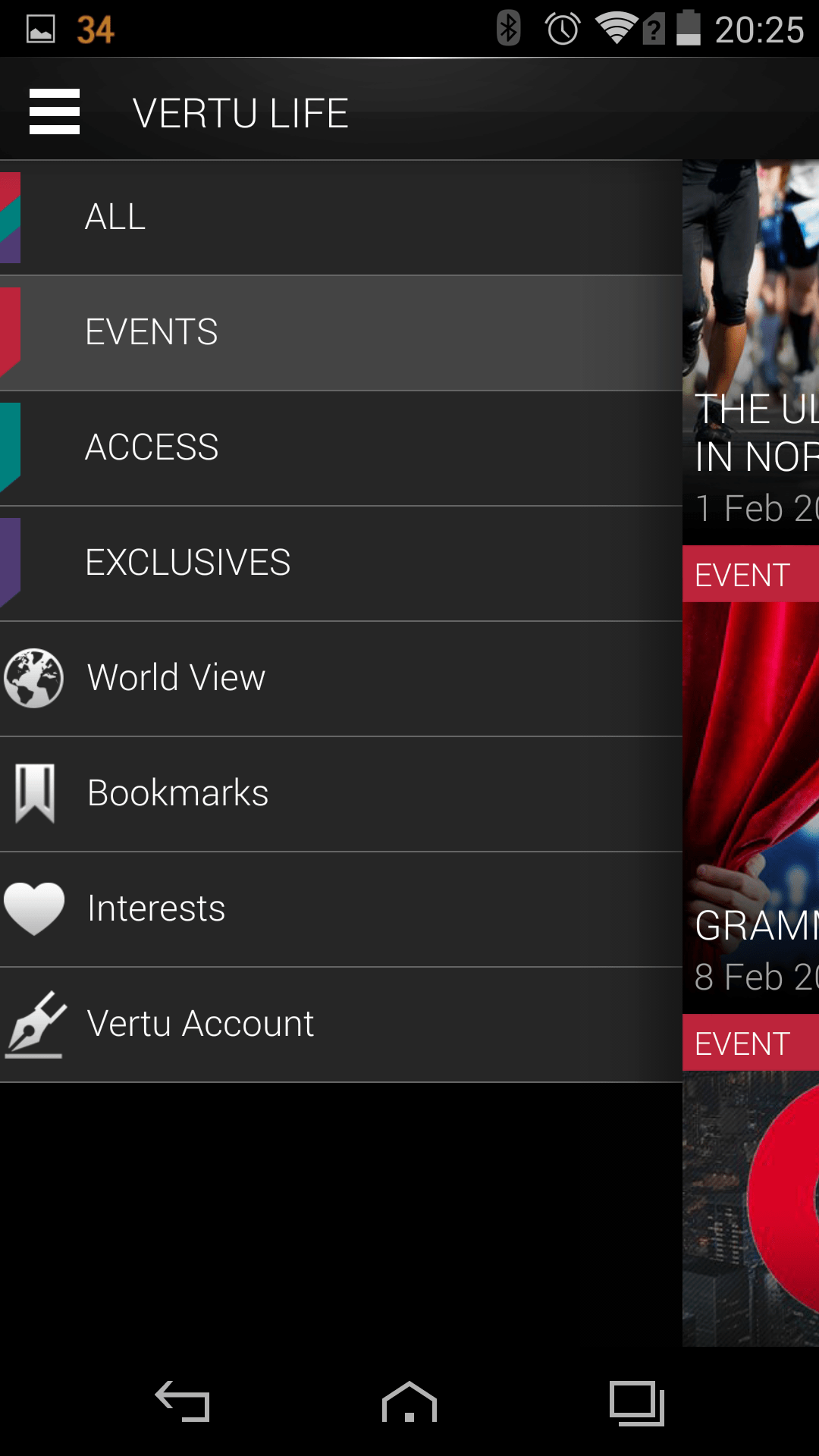
Task: Open Vertu Account settings
Action: point(341,1025)
